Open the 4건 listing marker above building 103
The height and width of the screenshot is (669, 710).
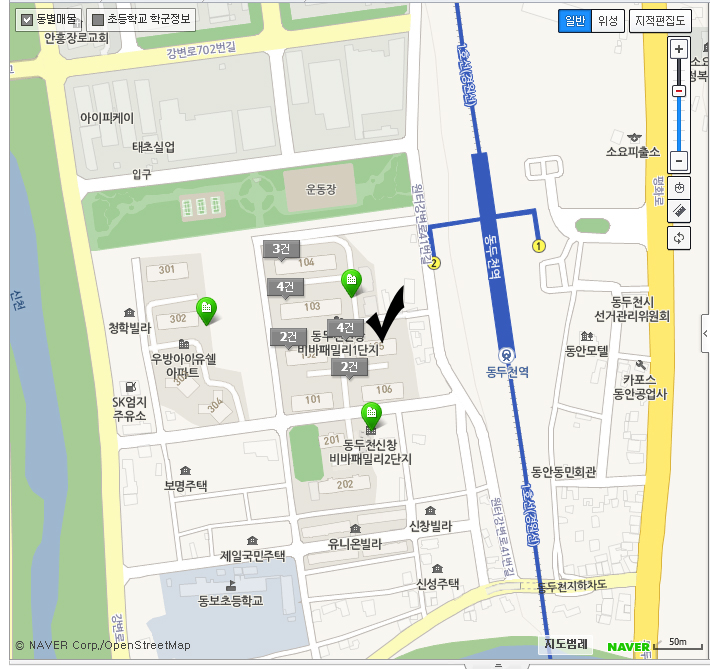coord(286,287)
